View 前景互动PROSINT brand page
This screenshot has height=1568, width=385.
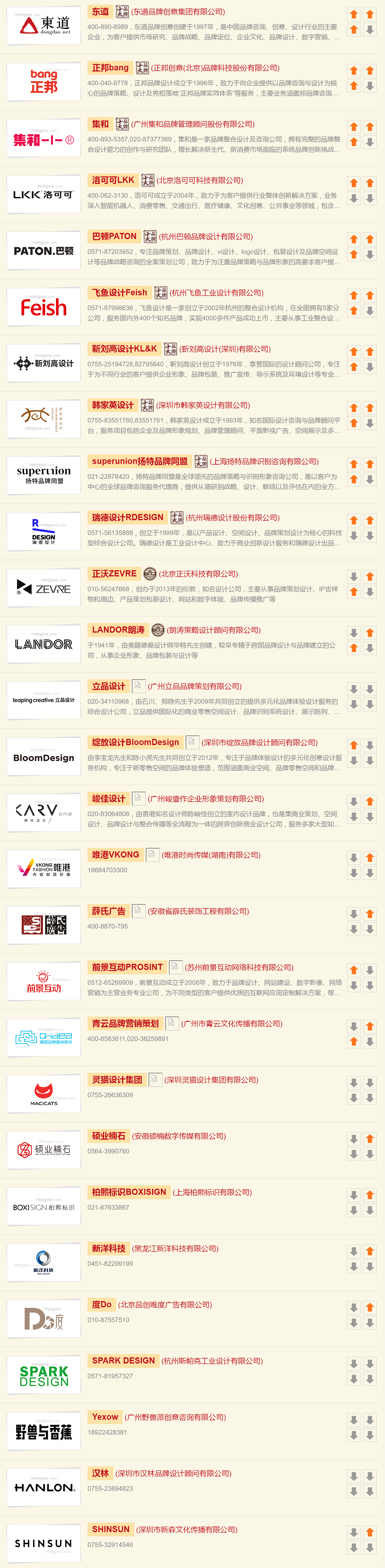127,967
